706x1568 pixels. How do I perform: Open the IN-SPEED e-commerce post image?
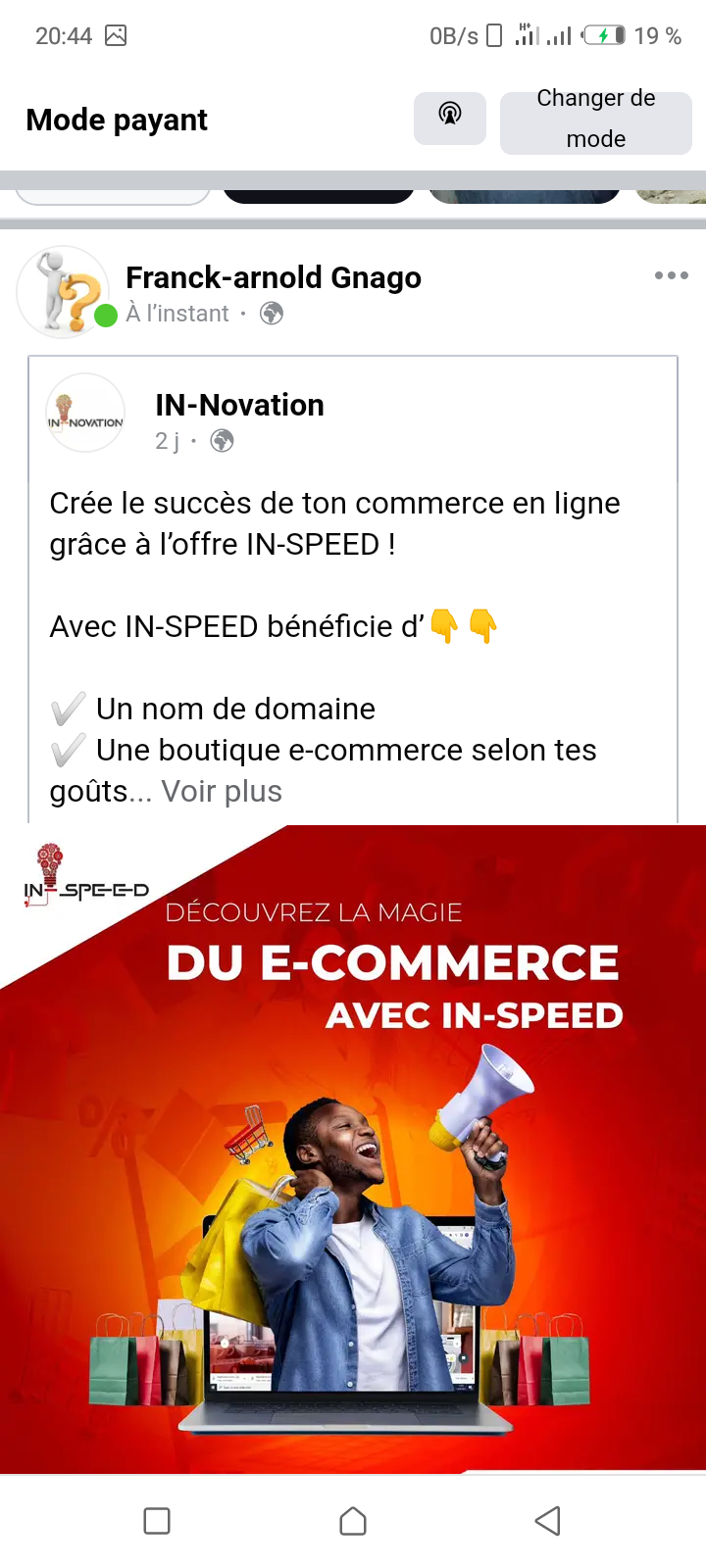pyautogui.click(x=353, y=1147)
